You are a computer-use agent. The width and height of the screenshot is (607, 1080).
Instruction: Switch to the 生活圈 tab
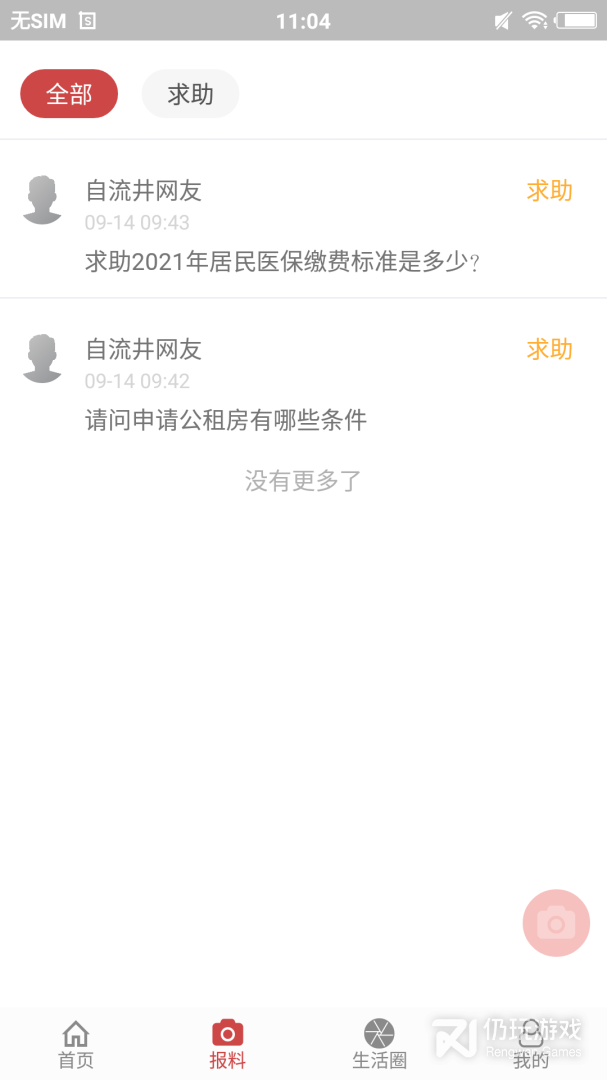pos(379,1045)
